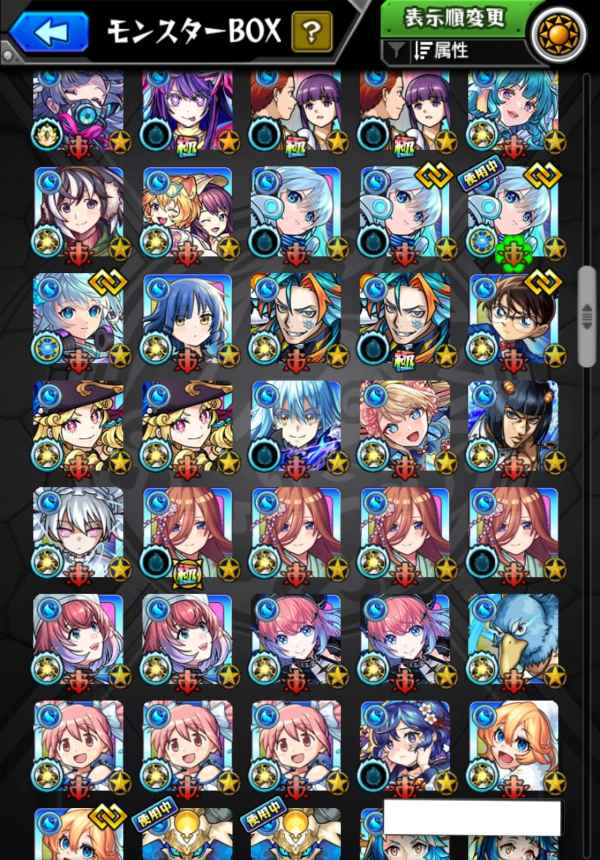This screenshot has height=860, width=600.
Task: Open the boy with glasses and bow tie
Action: pyautogui.click(x=513, y=316)
